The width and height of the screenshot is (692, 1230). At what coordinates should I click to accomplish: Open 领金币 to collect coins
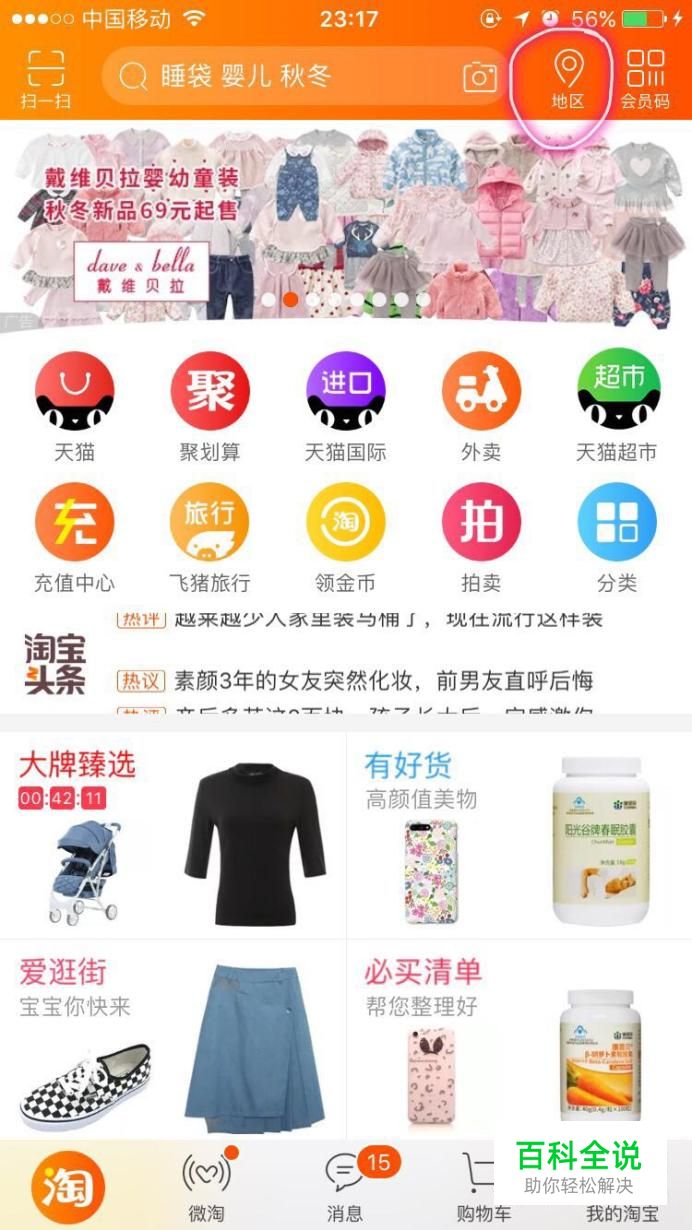pyautogui.click(x=346, y=536)
